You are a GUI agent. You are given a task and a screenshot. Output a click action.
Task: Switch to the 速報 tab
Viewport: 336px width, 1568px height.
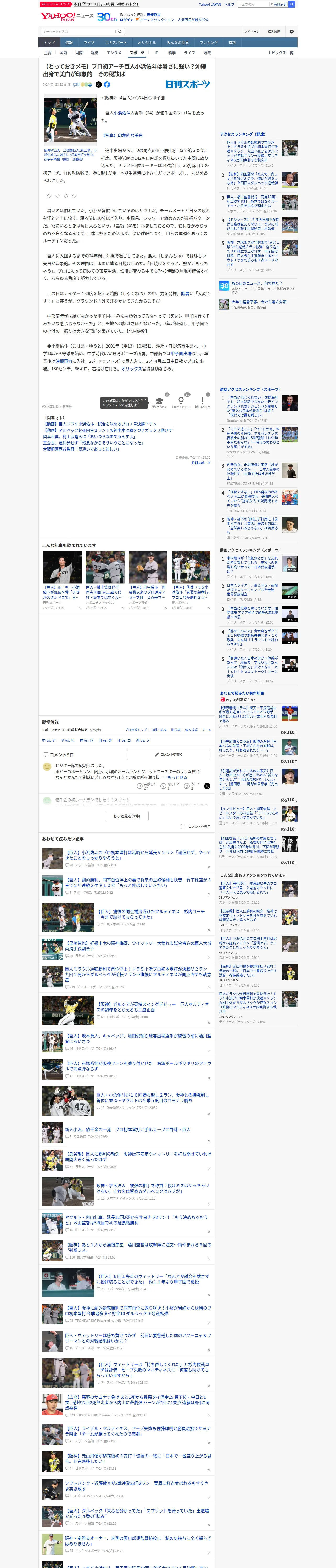(69, 43)
